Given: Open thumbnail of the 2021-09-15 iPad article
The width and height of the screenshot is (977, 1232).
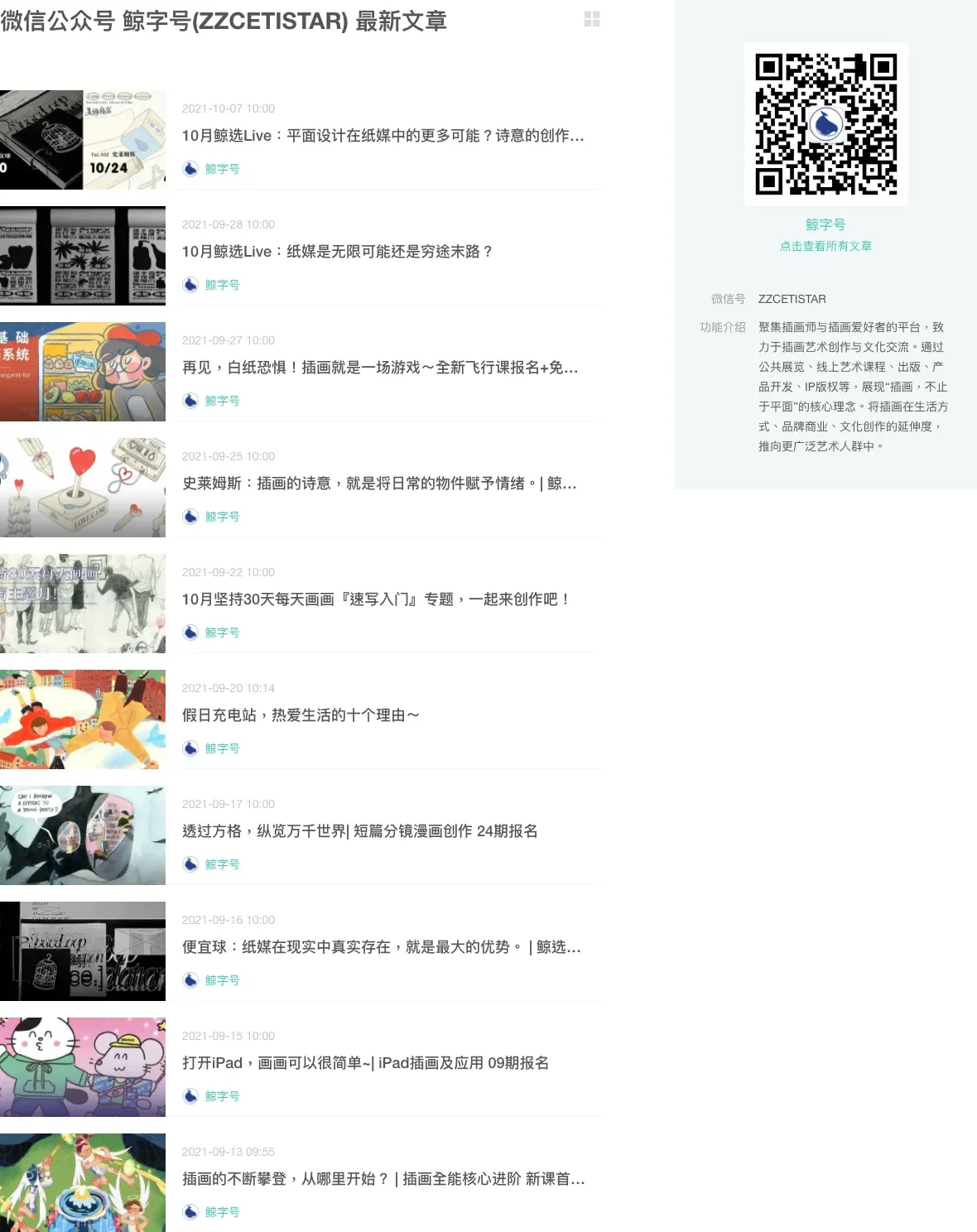Looking at the screenshot, I should [83, 1067].
